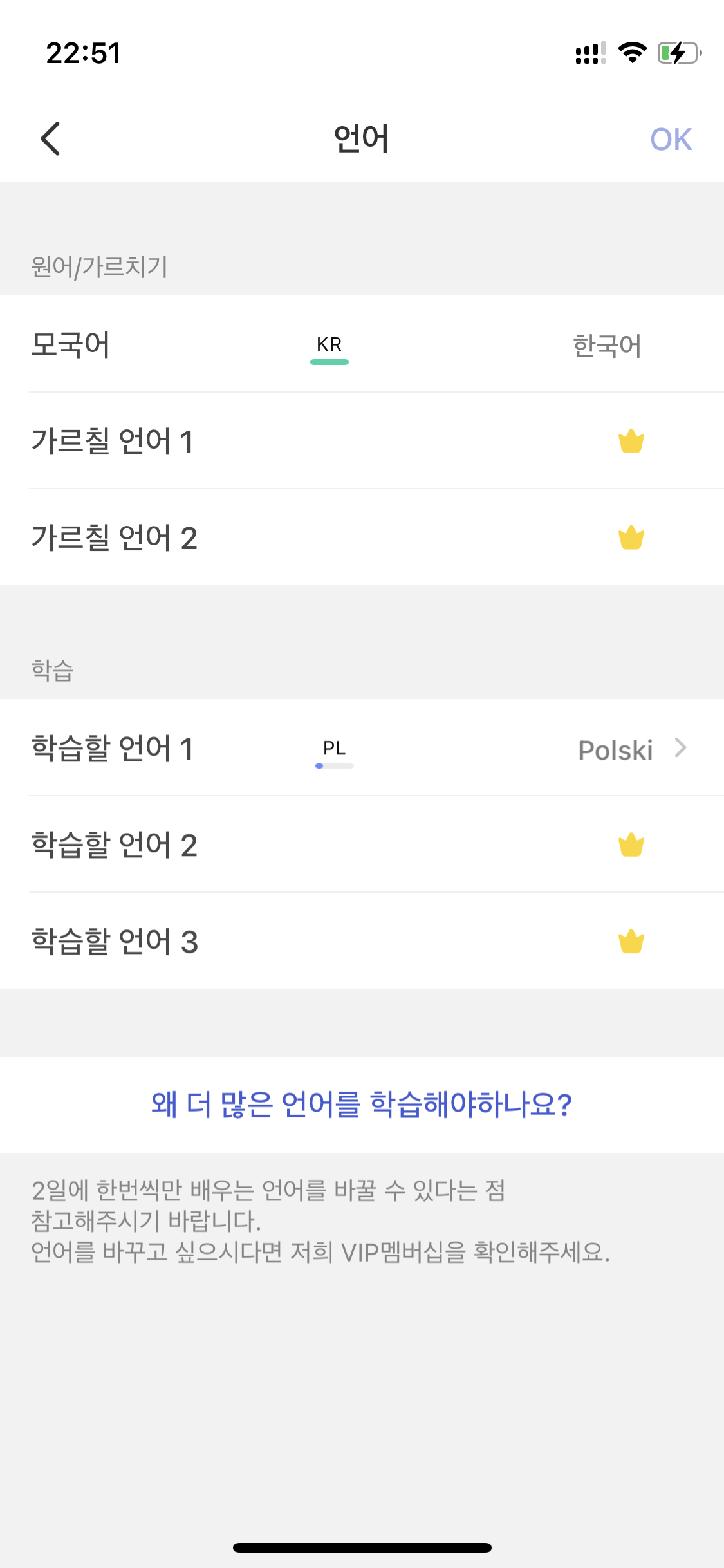Choose the 학습할 언어 2 row

[362, 845]
